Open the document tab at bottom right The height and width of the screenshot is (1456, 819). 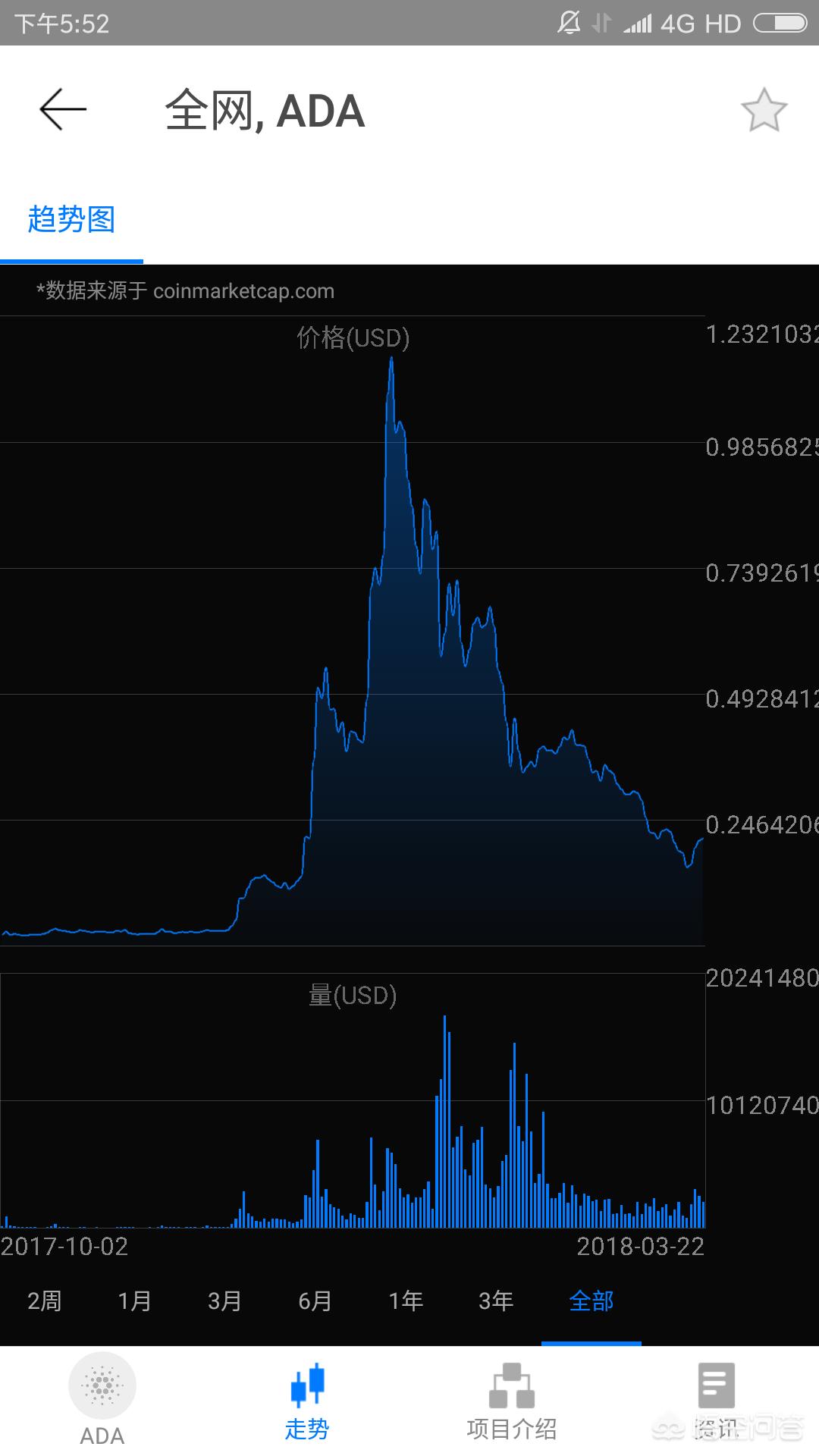716,1400
